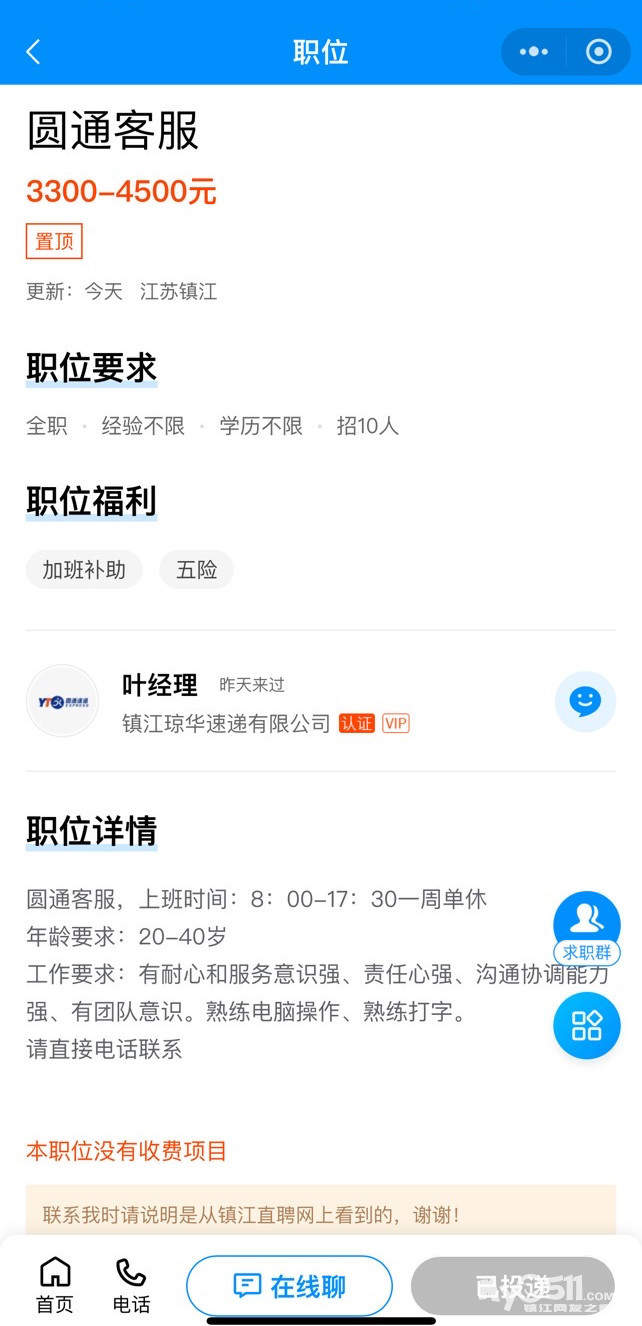Start 在线聊 with the recruiter
The image size is (642, 1326).
pyautogui.click(x=289, y=1286)
